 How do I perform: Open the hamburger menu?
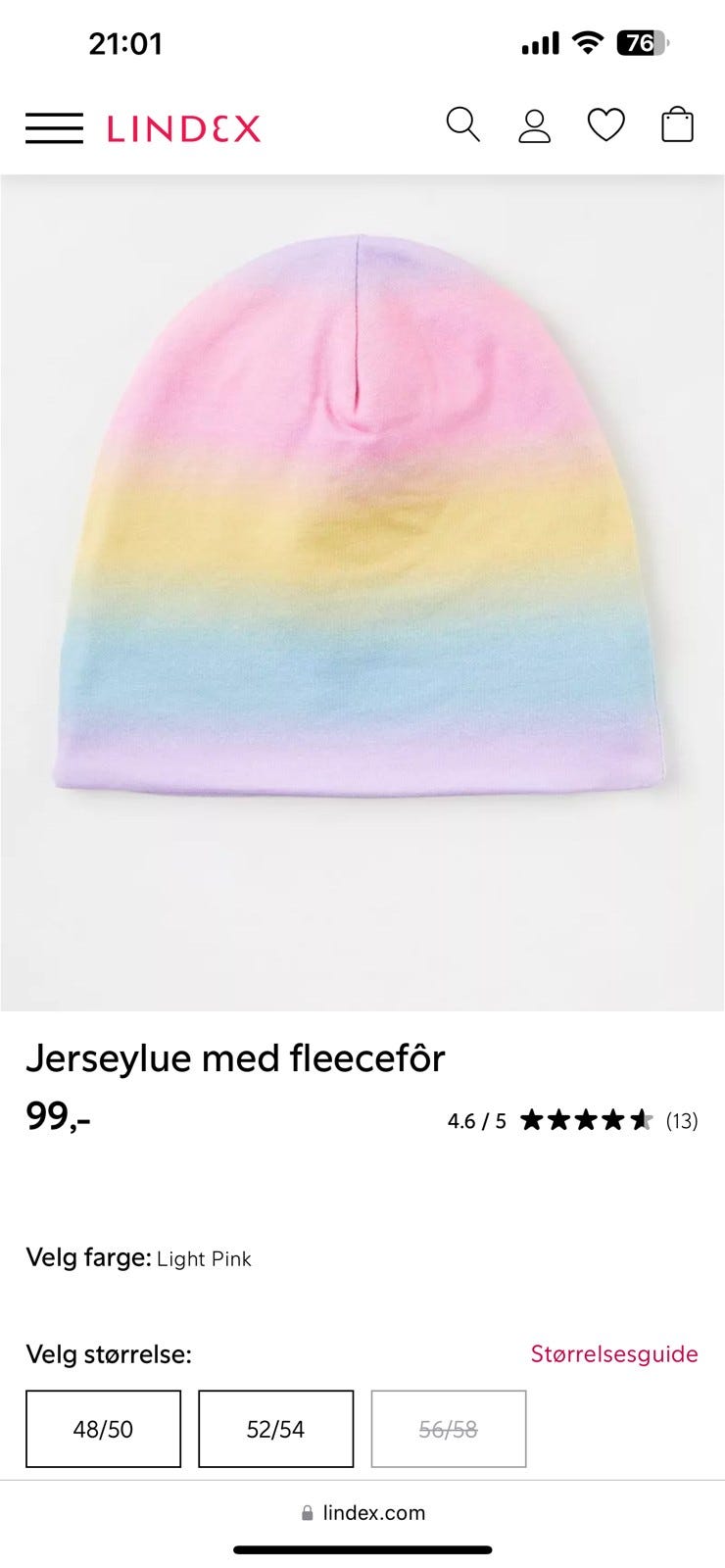(54, 128)
